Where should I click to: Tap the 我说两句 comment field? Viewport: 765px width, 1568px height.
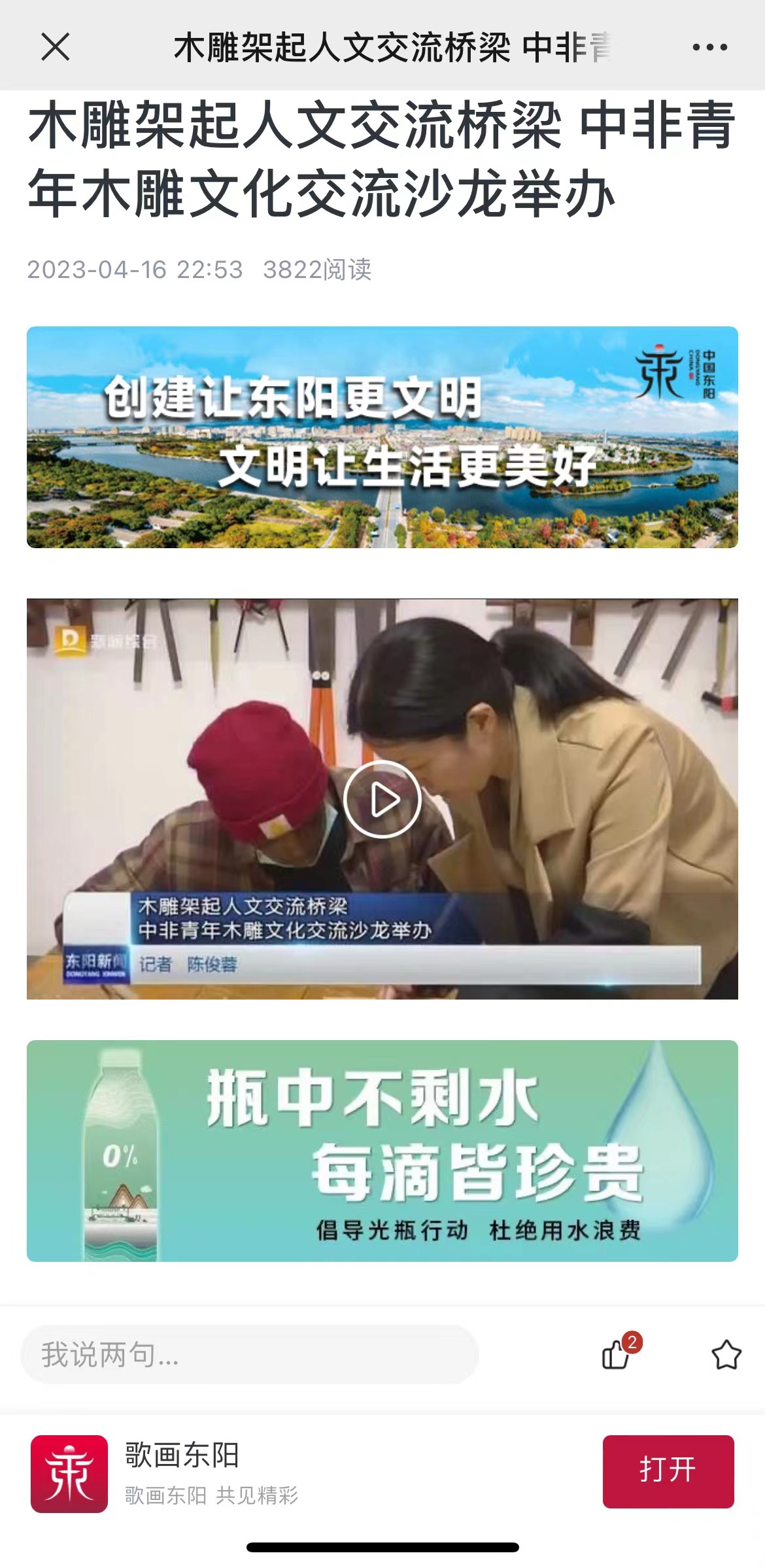pos(249,1355)
